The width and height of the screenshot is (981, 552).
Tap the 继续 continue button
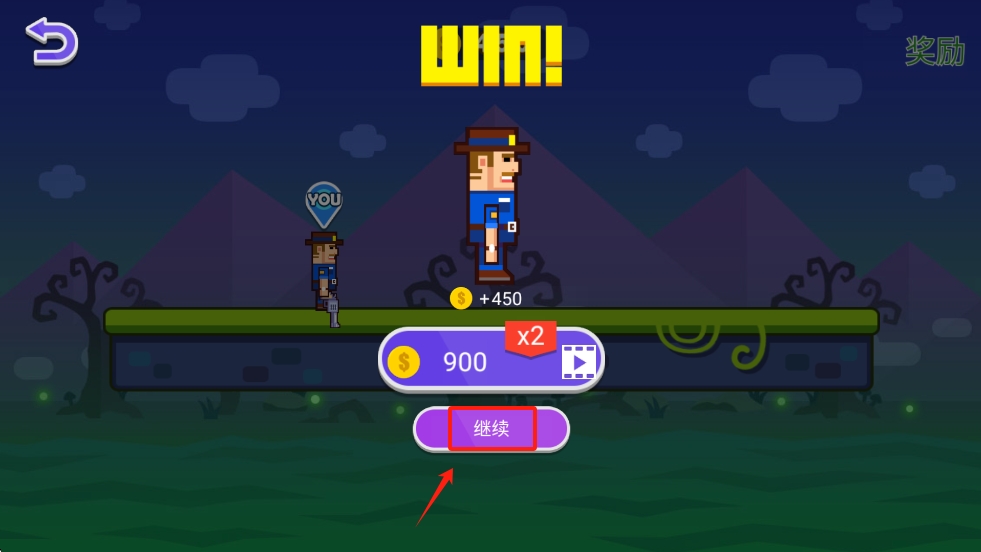point(491,429)
